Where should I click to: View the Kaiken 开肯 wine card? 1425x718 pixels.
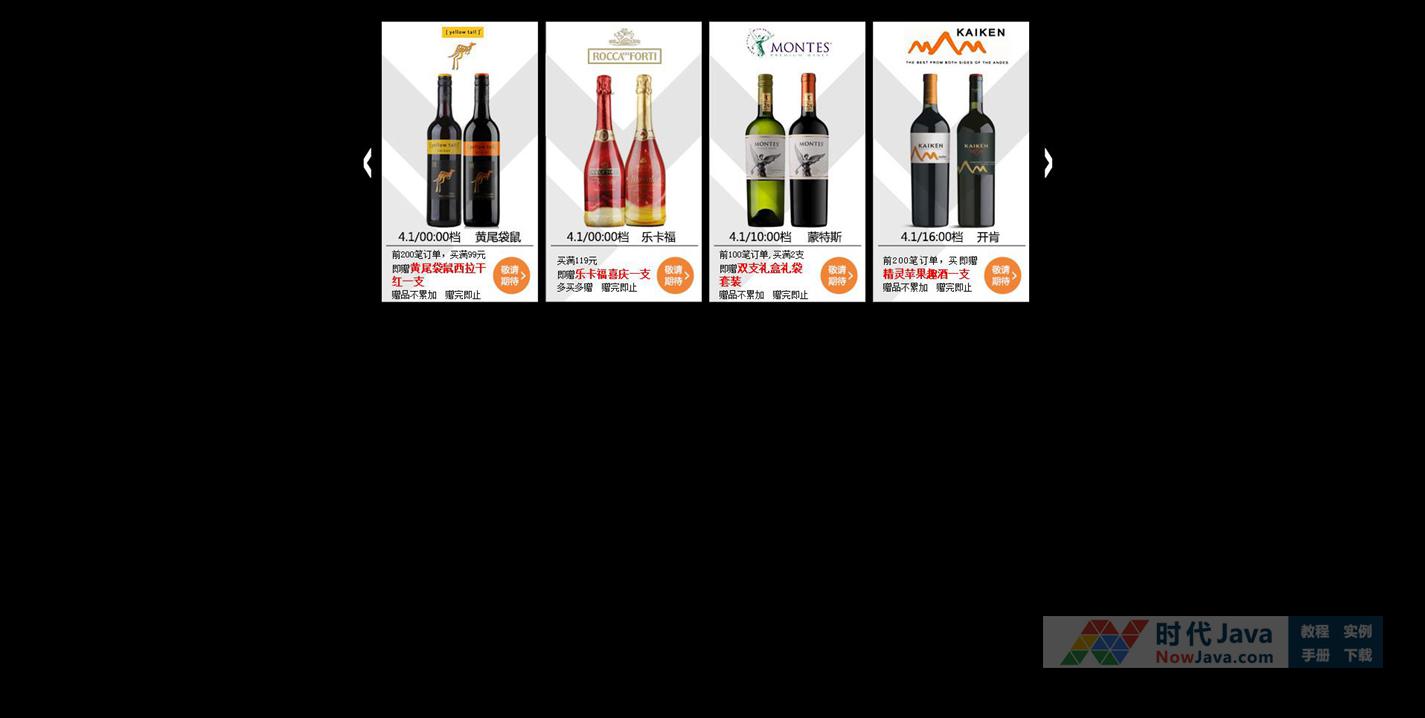click(x=951, y=160)
